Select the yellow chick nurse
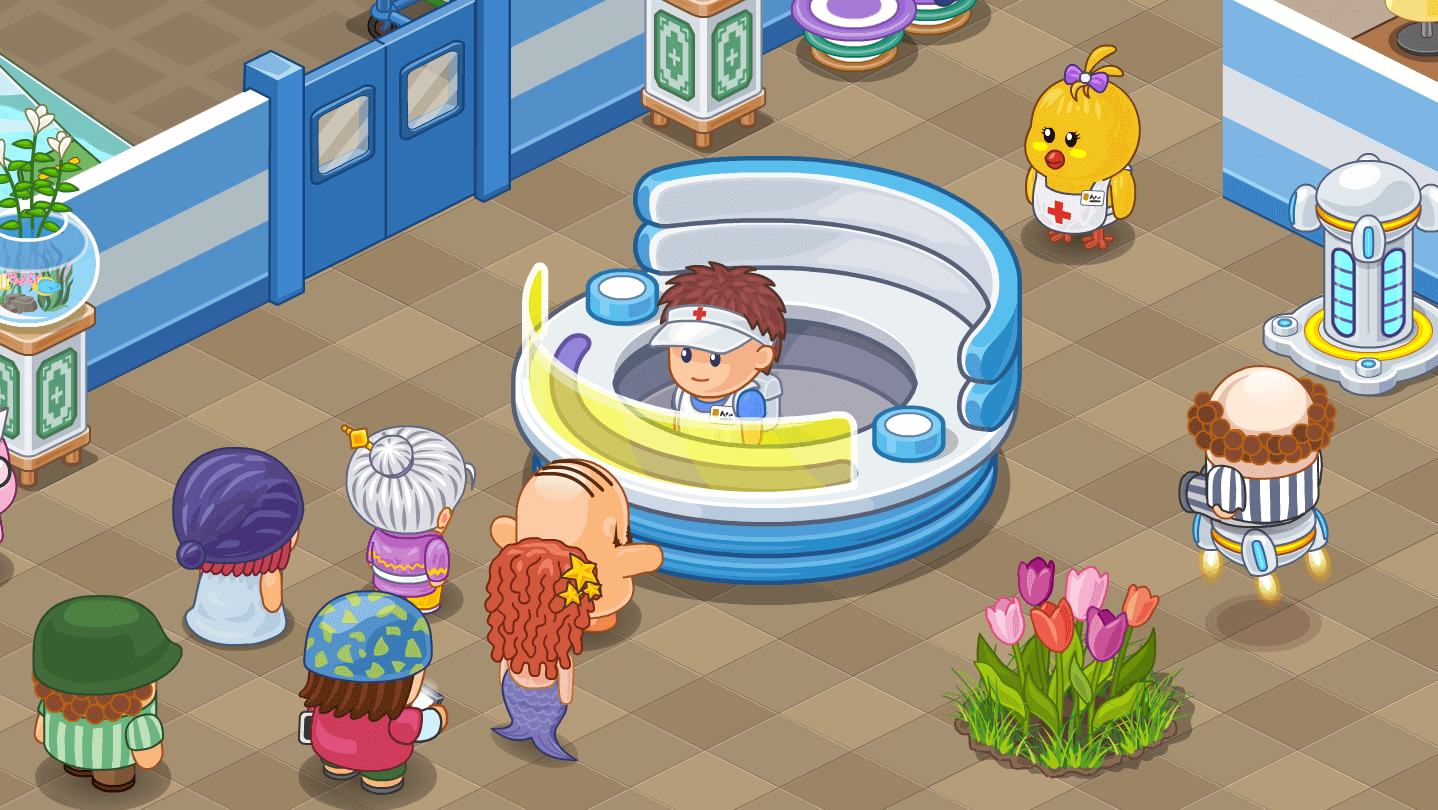The image size is (1438, 810). [x=1080, y=150]
